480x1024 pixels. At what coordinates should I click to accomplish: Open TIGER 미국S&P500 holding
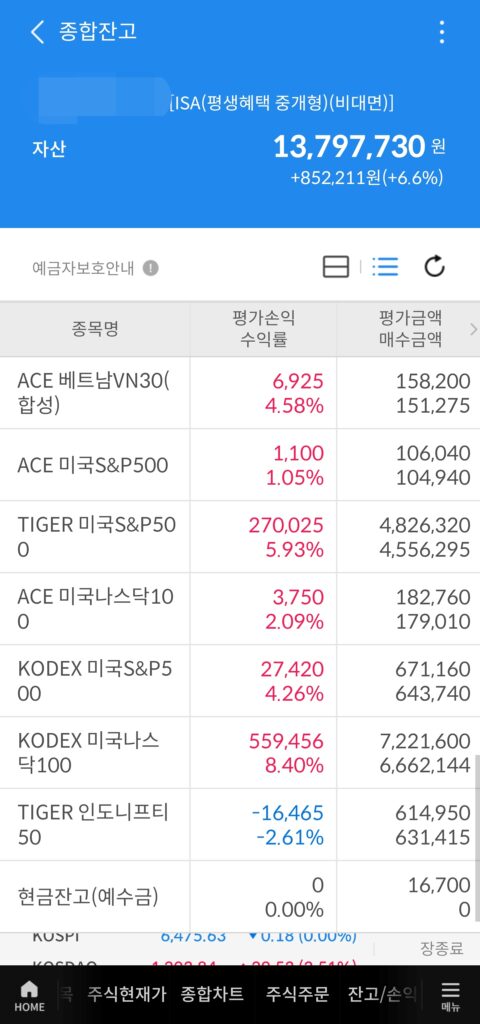[x=240, y=537]
